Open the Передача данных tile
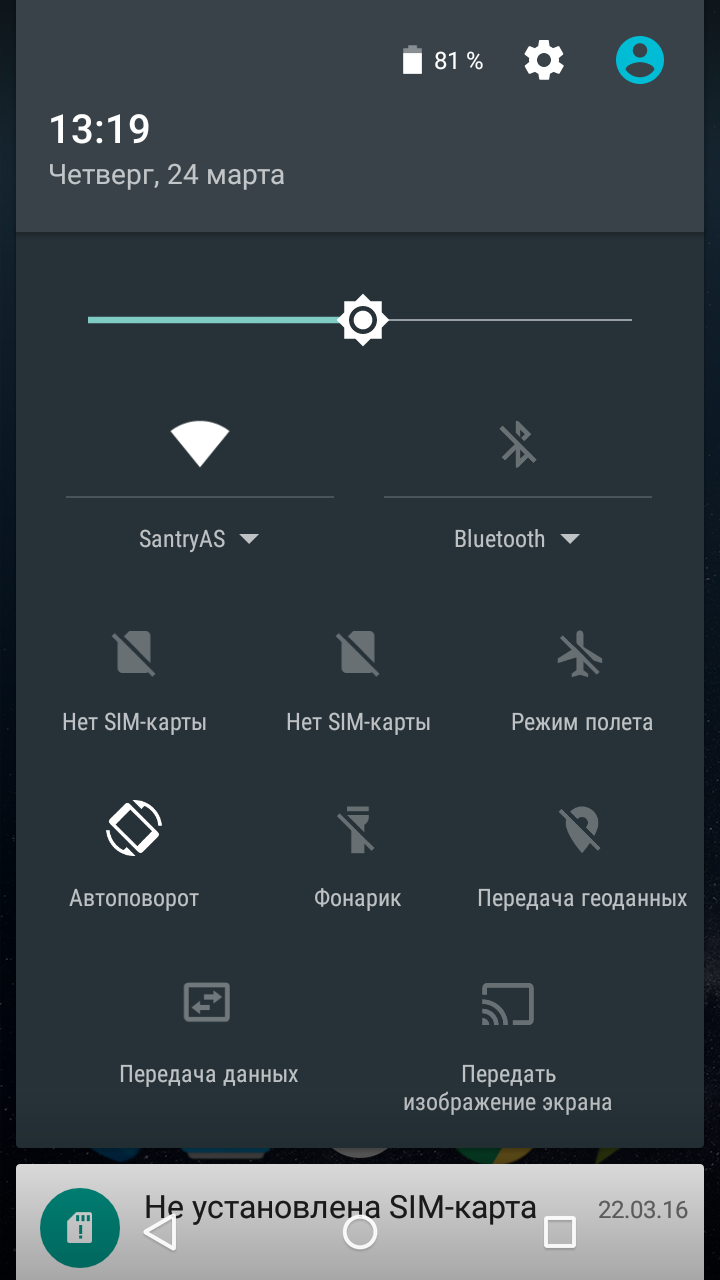Screen dimensions: 720x1280 click(x=208, y=1032)
